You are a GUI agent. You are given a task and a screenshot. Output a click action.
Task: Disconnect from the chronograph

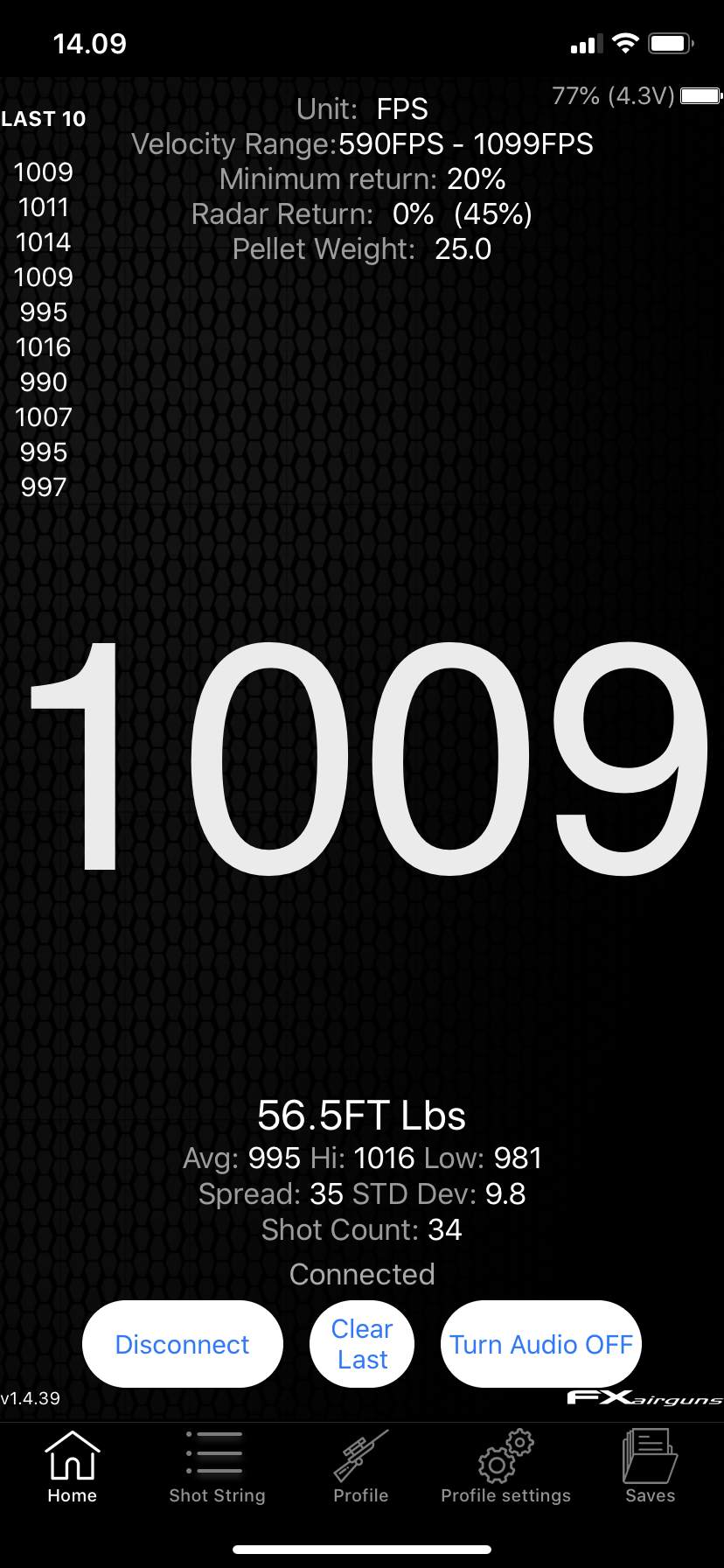pos(183,1344)
